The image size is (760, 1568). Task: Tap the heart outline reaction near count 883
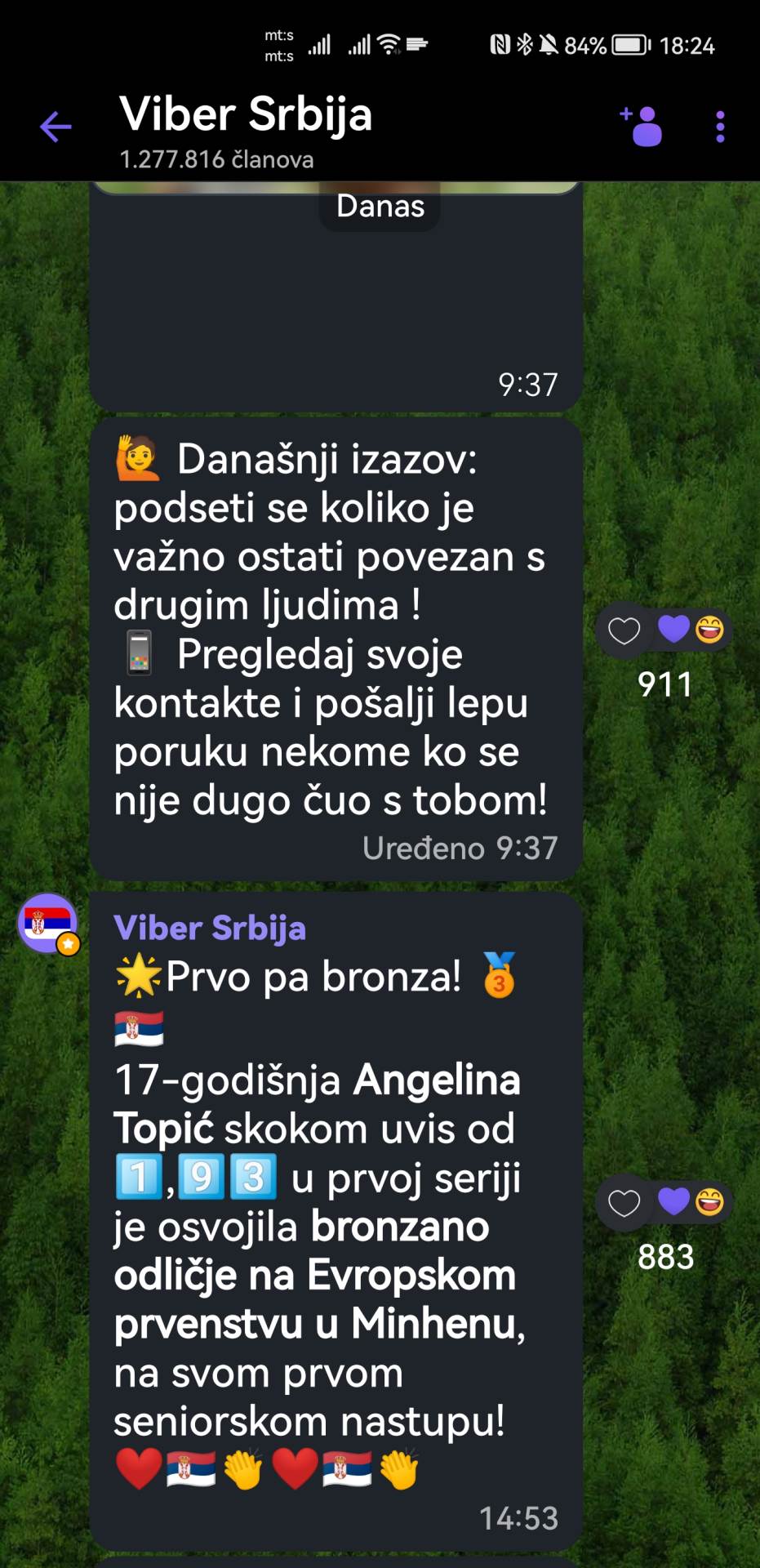[625, 1202]
